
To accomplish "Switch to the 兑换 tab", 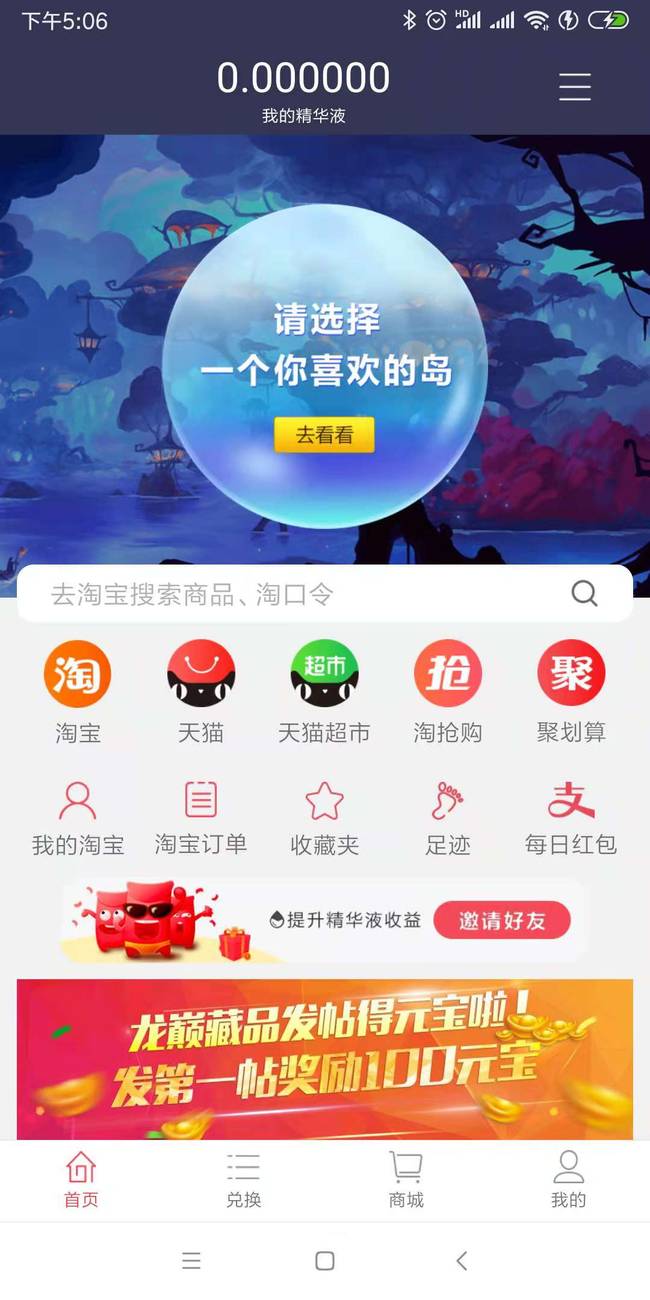I will click(243, 1180).
